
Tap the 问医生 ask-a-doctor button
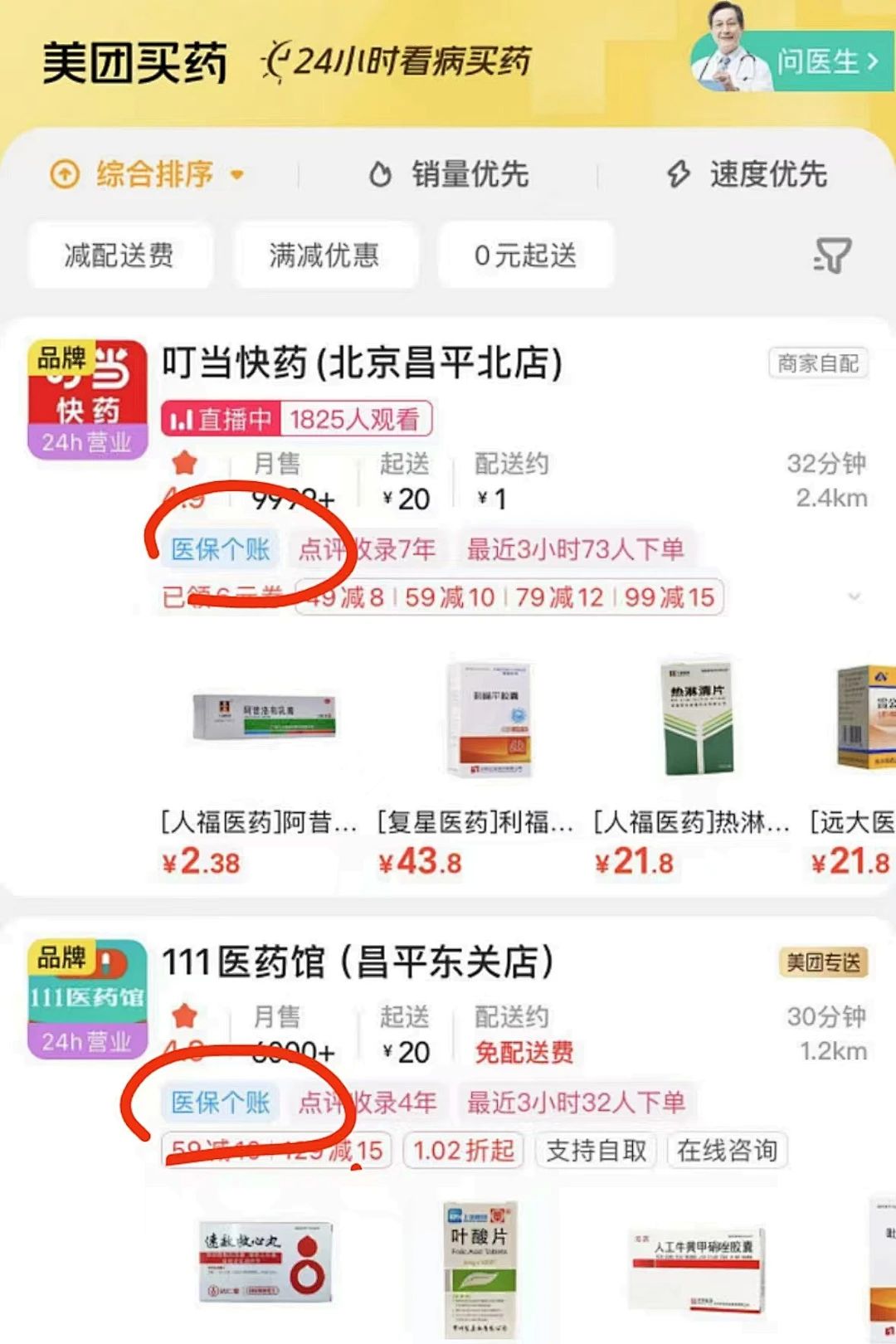coord(825,61)
